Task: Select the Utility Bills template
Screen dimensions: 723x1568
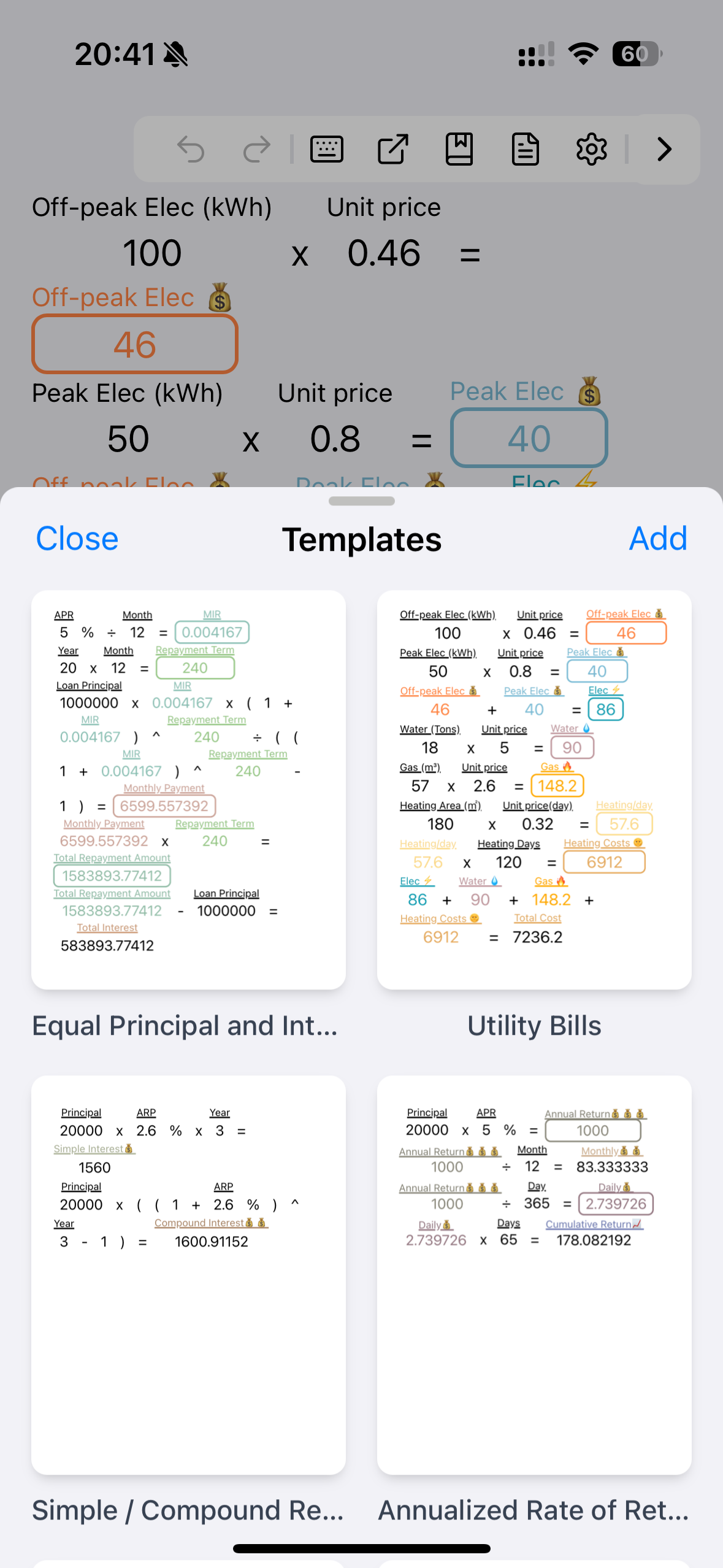Action: [534, 790]
